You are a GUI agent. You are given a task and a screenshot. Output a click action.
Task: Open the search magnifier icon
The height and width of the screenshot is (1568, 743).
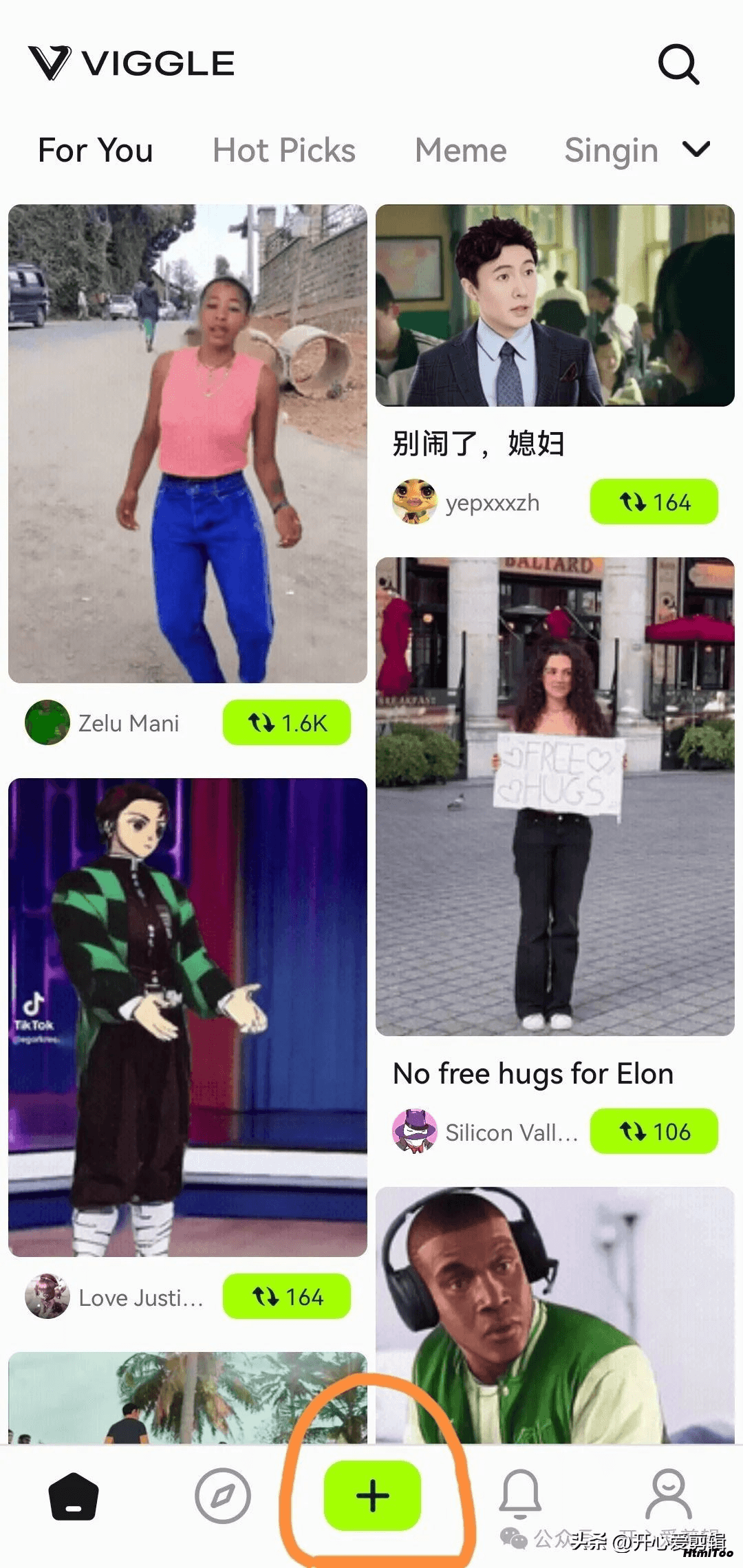(x=678, y=65)
